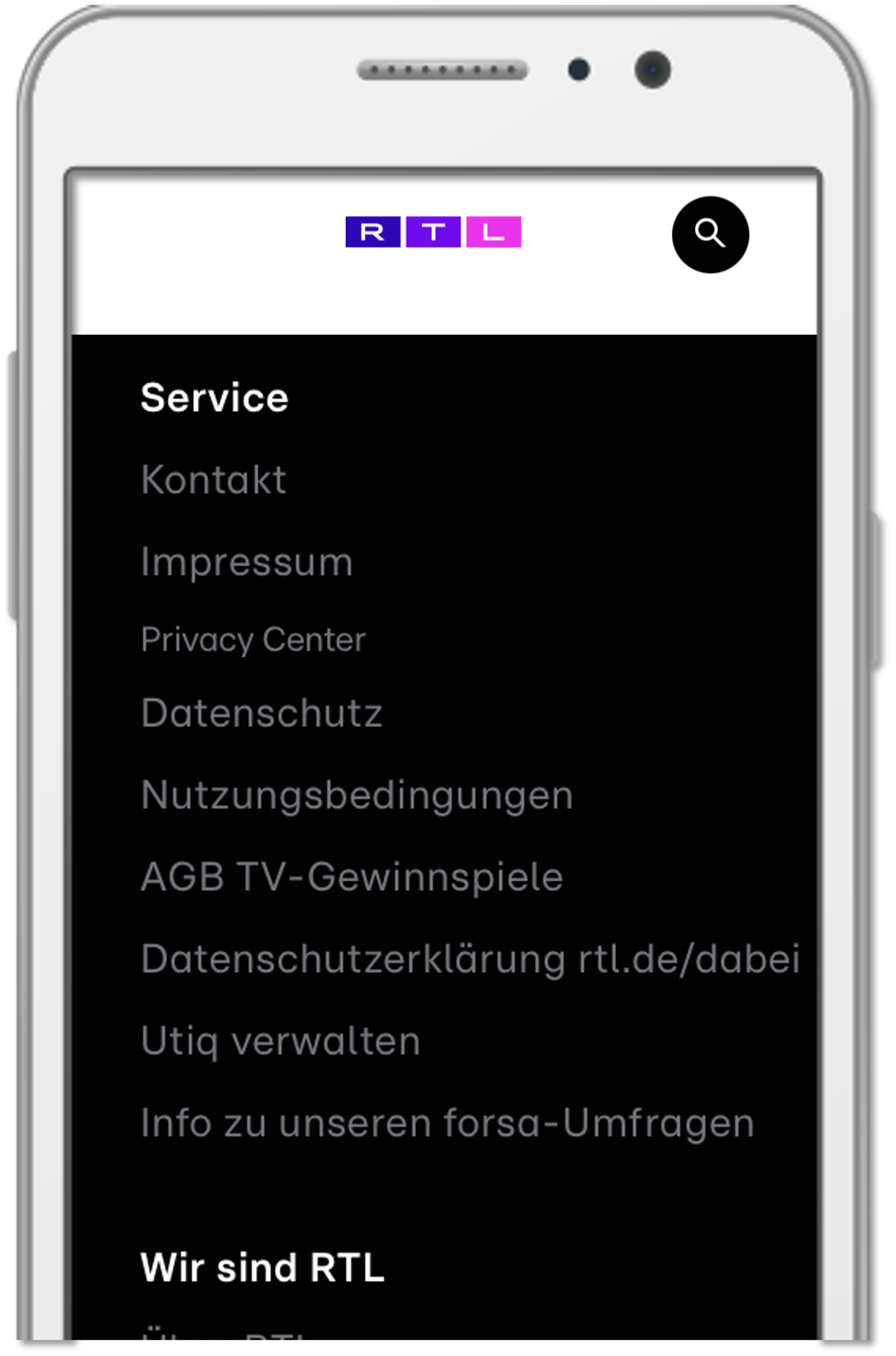Image resolution: width=896 pixels, height=1356 pixels.
Task: Open the Nutzungsbedingungen page
Action: (x=357, y=794)
